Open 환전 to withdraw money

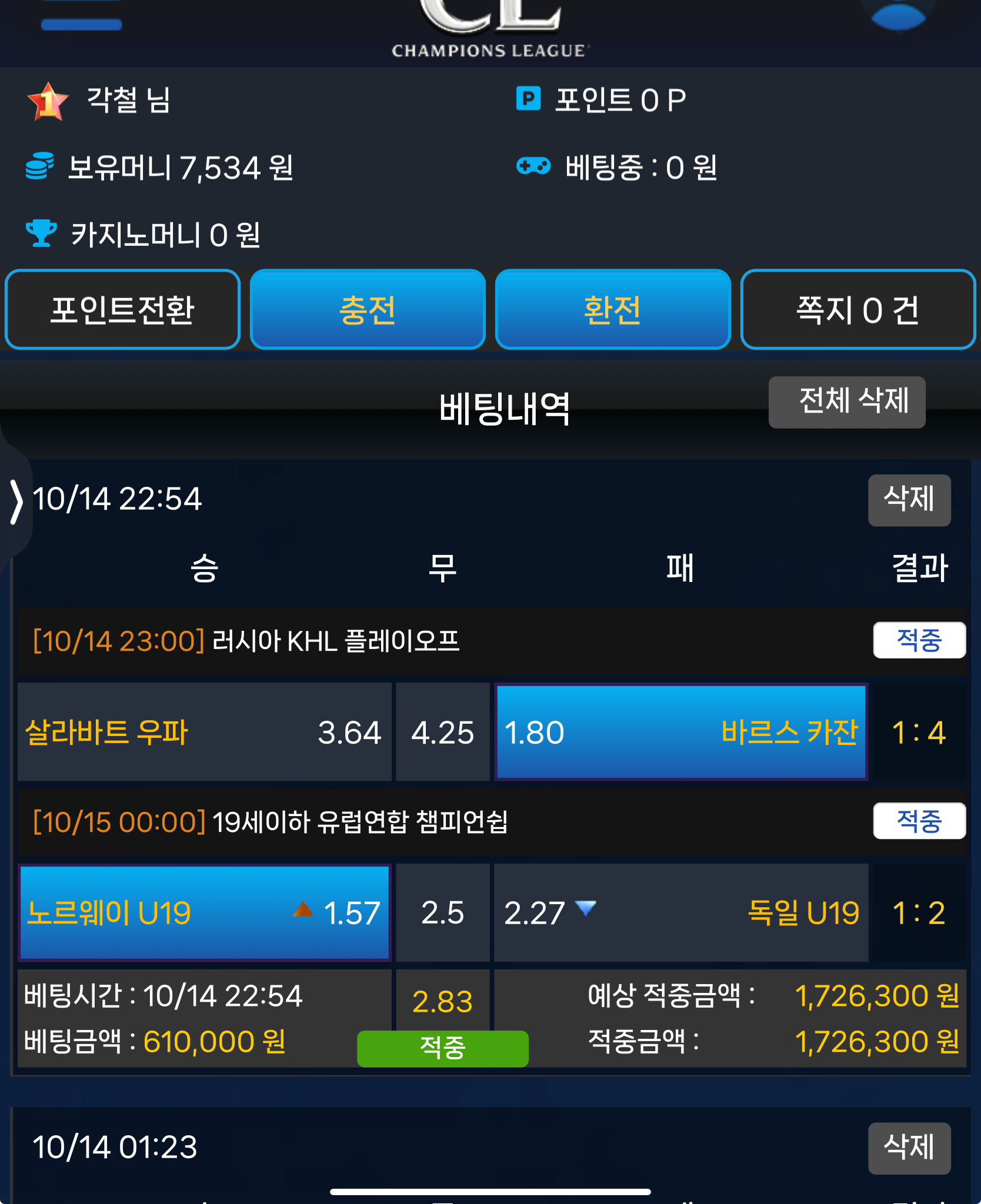pyautogui.click(x=612, y=310)
